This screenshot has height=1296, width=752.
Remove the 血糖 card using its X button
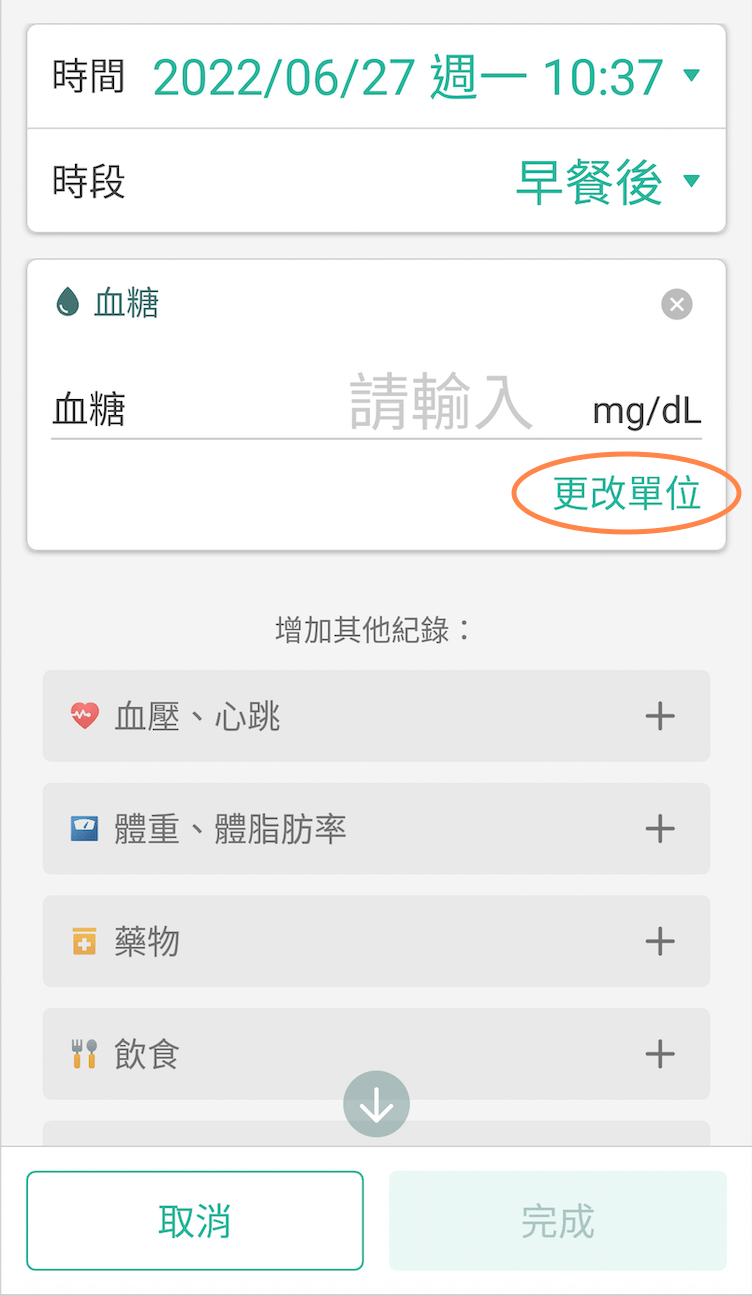676,305
